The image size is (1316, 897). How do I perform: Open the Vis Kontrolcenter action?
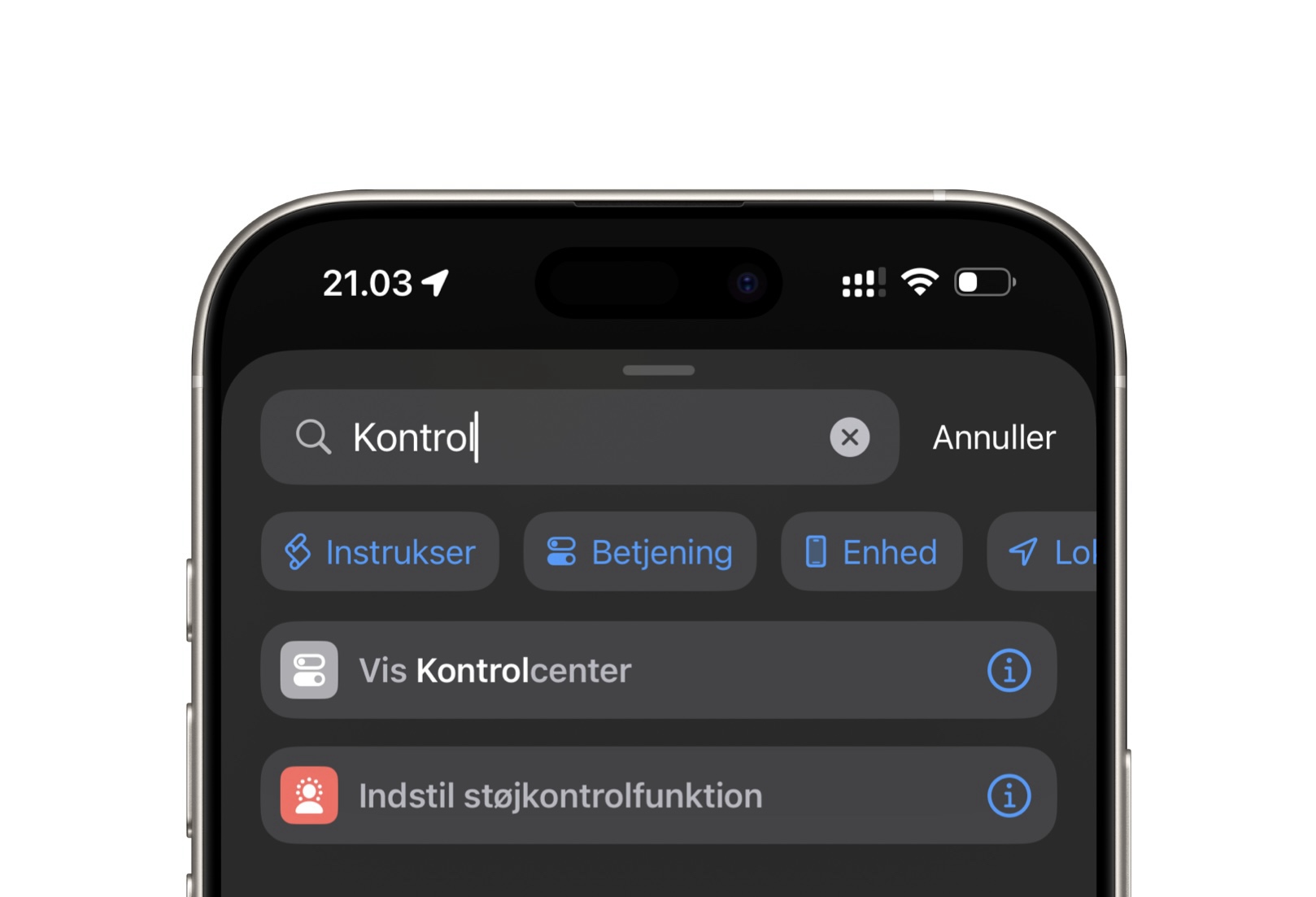point(569,671)
